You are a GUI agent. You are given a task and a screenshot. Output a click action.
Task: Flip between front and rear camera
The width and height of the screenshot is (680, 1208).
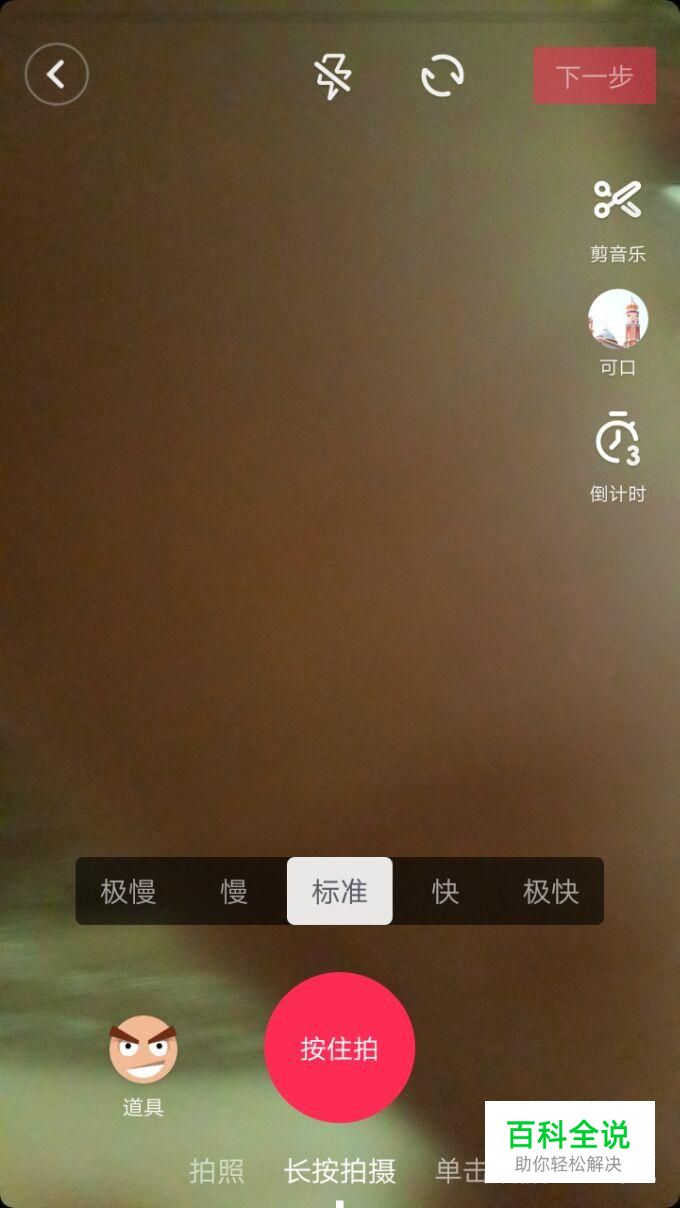[442, 76]
